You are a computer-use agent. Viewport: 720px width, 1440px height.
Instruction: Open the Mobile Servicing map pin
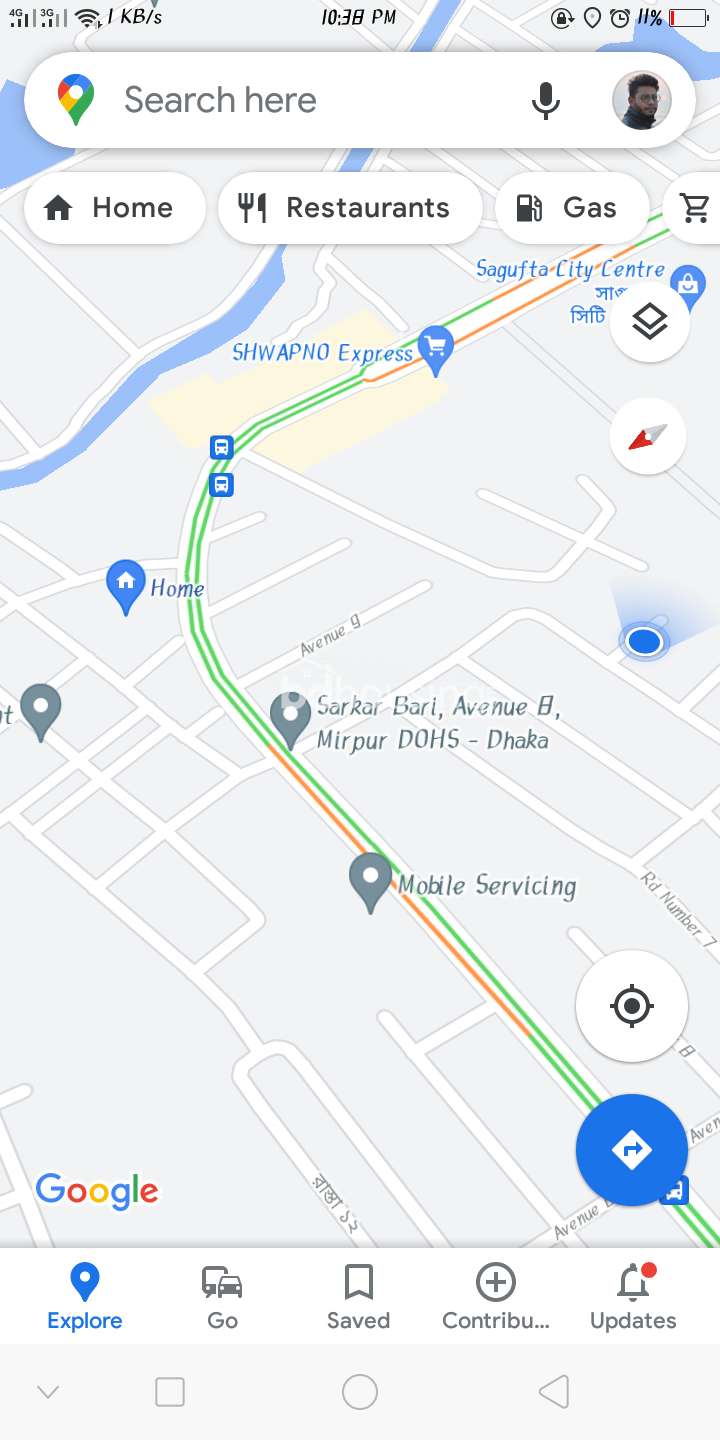370,882
